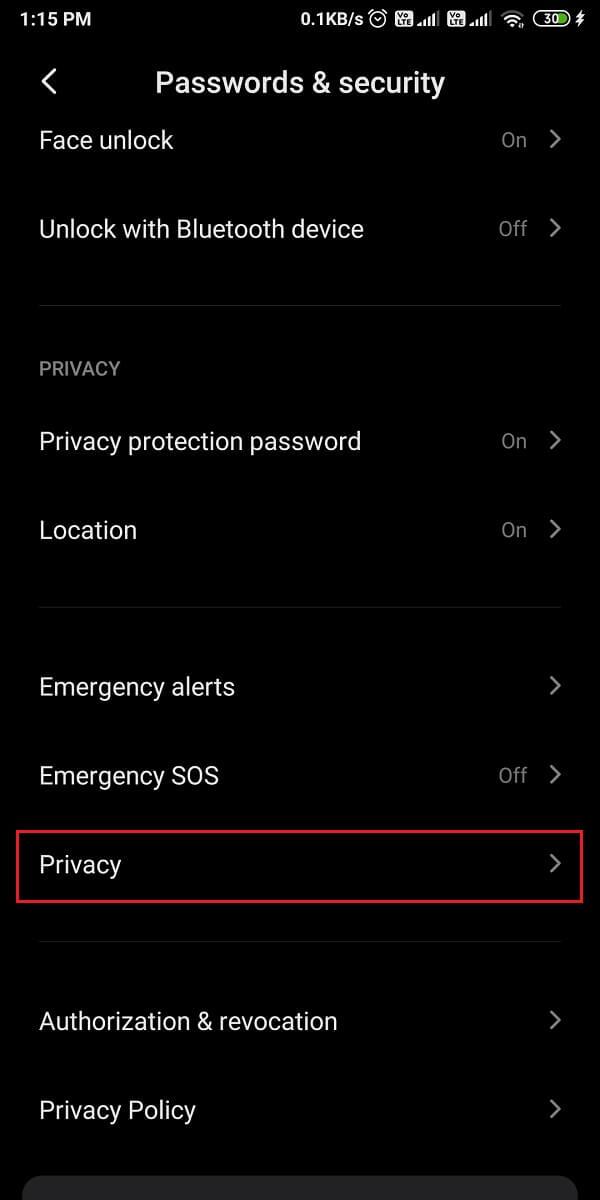This screenshot has width=600, height=1200.
Task: Open Emergency SOS settings
Action: [x=300, y=776]
